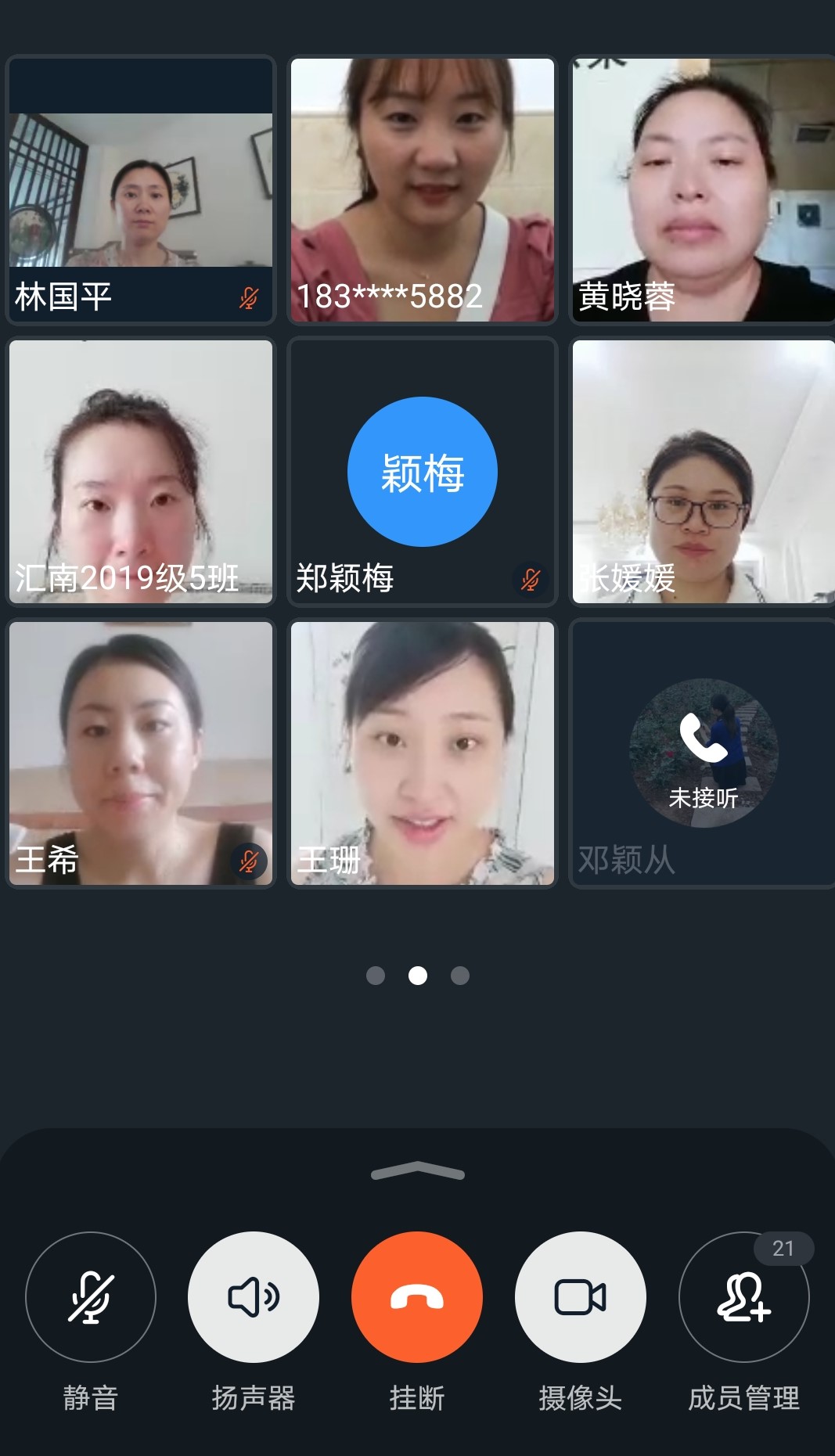
Task: Tap the 静音 mute microphone button
Action: 91,1296
